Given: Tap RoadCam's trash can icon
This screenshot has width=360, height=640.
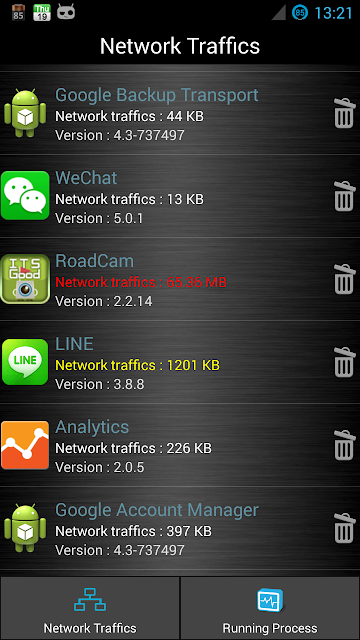Looking at the screenshot, I should tap(345, 279).
